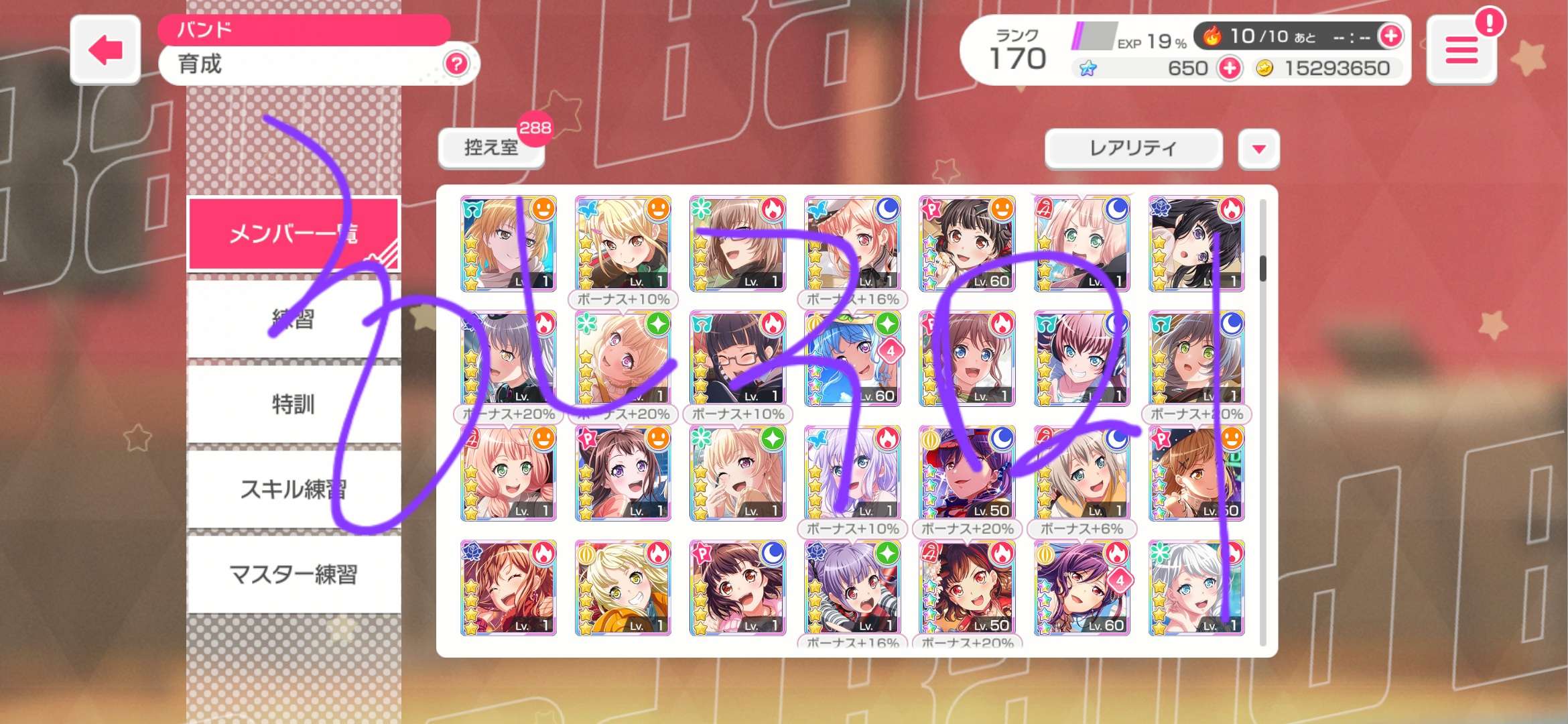
Task: Open the hamburger menu
Action: coord(1461,50)
